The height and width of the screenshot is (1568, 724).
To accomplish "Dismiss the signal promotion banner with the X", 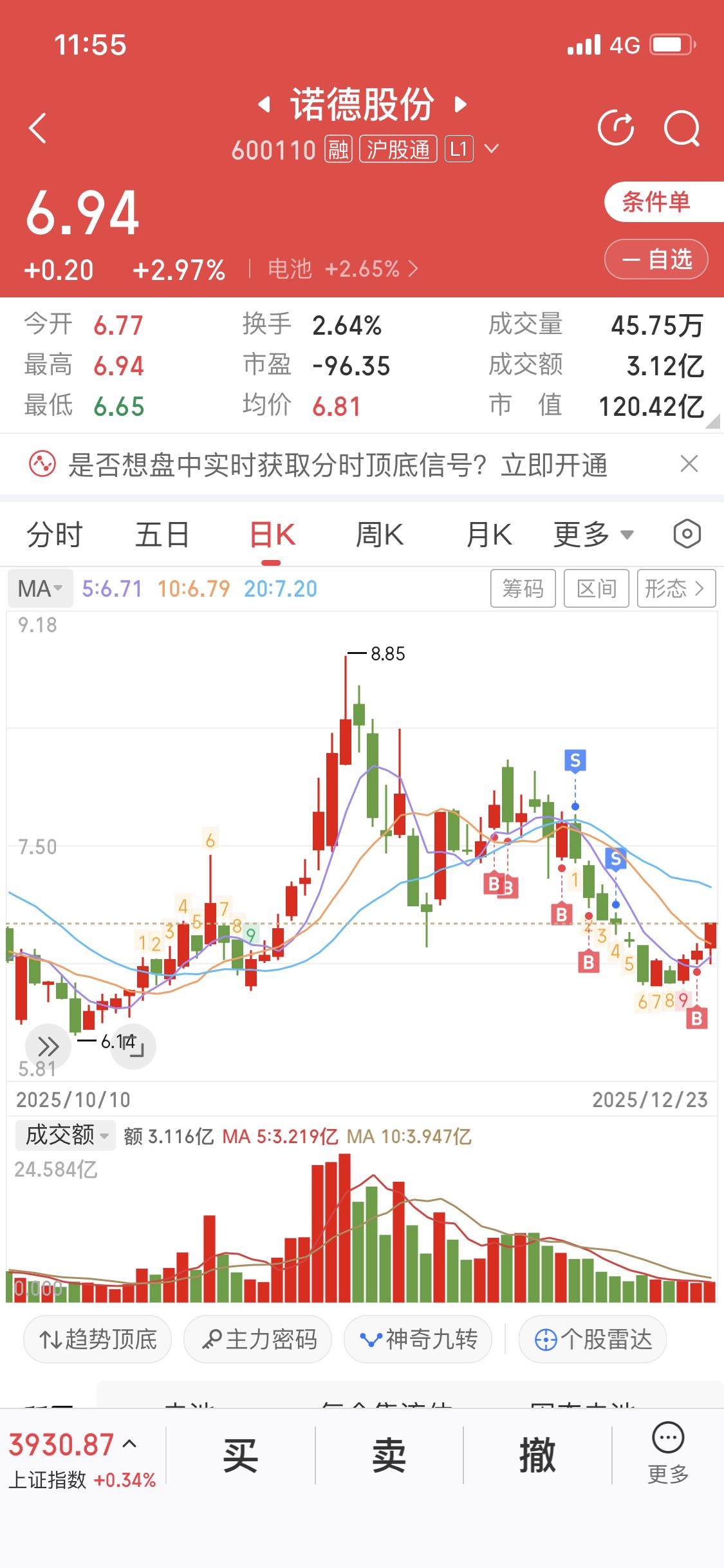I will point(689,464).
